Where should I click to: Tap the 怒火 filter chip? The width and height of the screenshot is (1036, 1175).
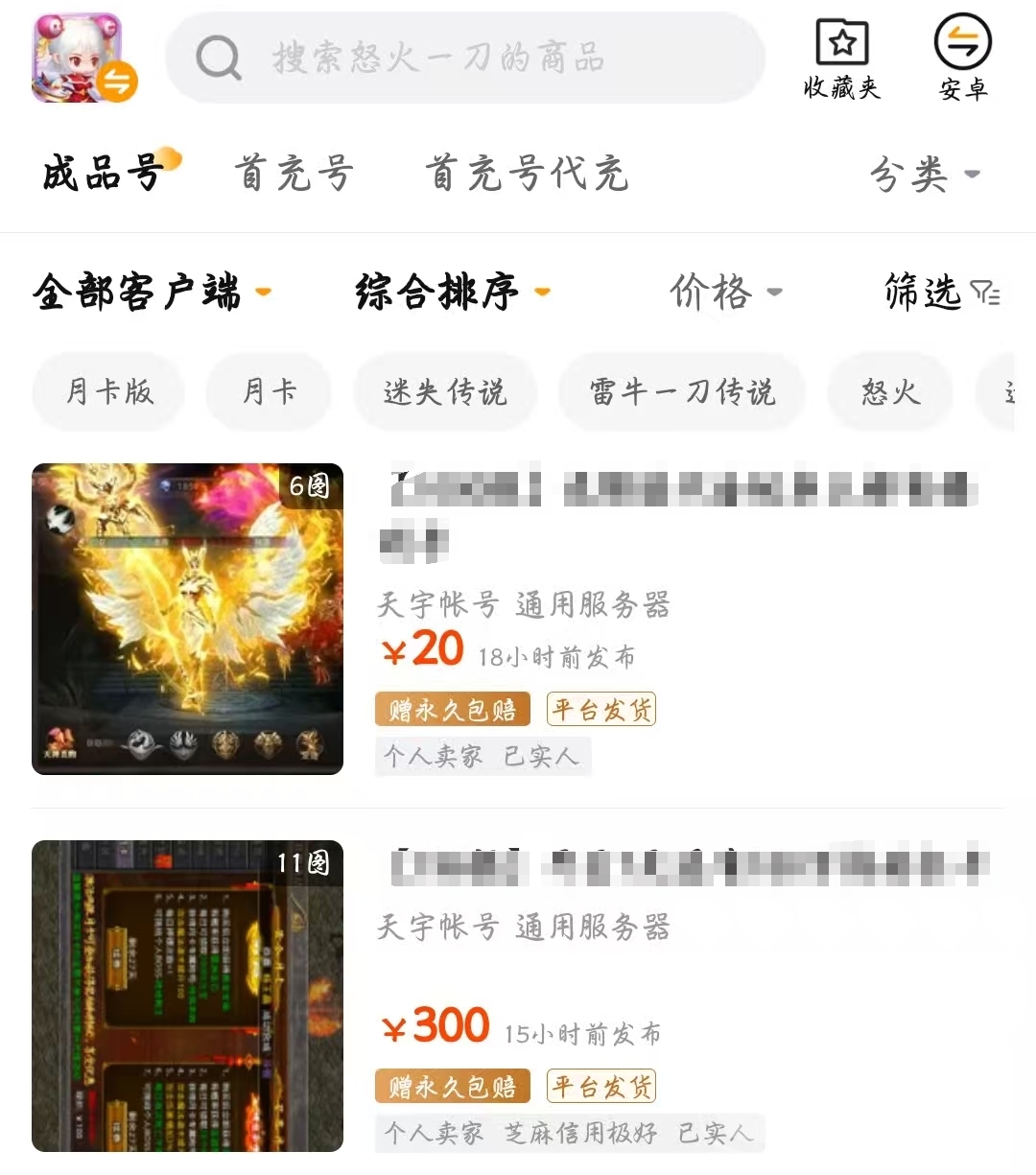[x=889, y=391]
